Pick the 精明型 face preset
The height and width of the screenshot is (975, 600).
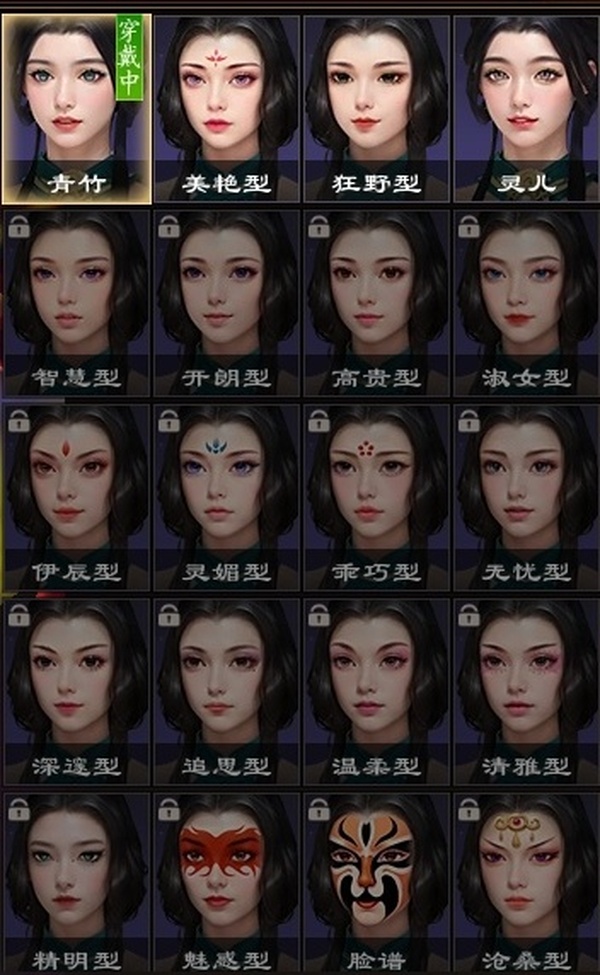click(76, 880)
